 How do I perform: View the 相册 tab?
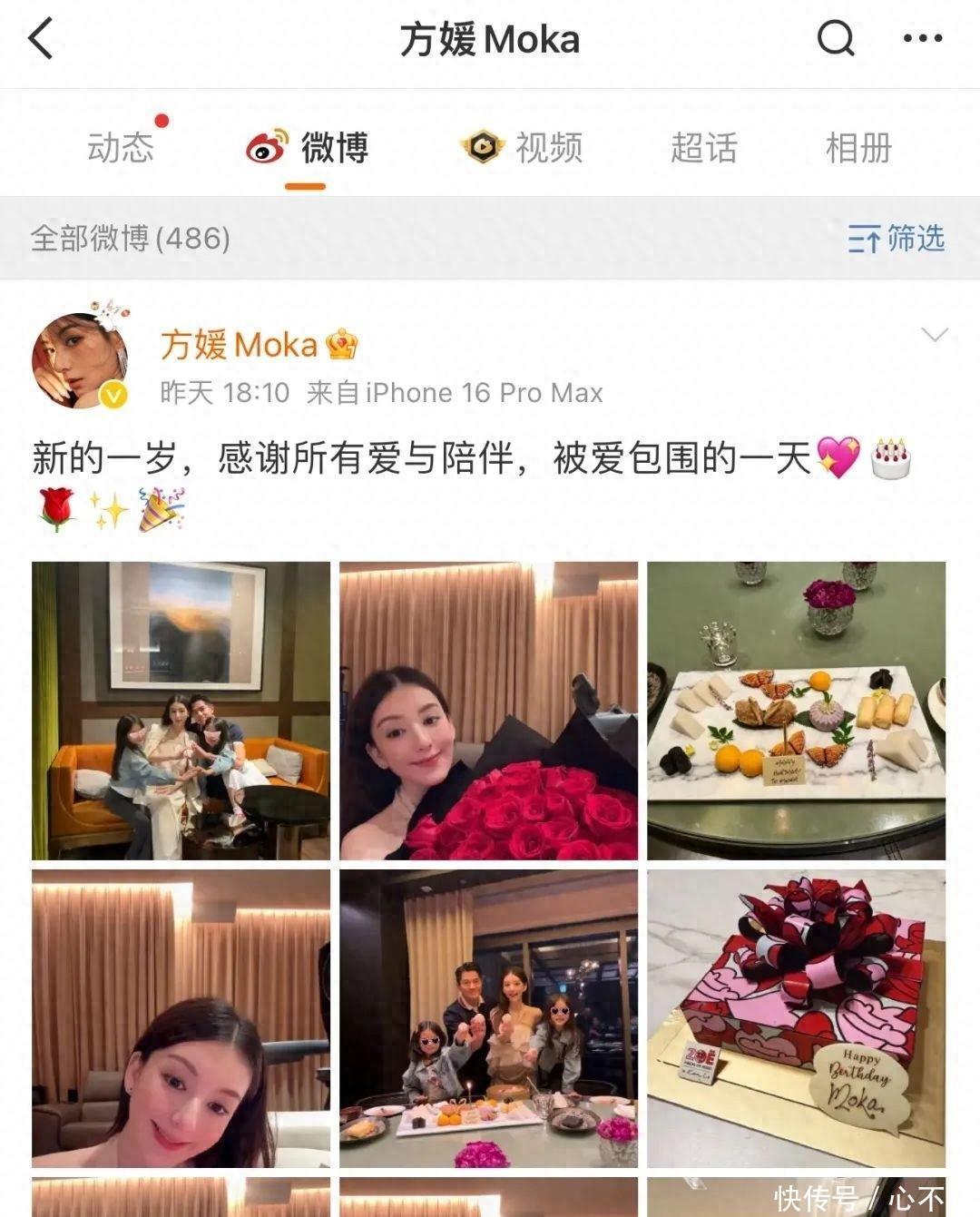(x=857, y=148)
